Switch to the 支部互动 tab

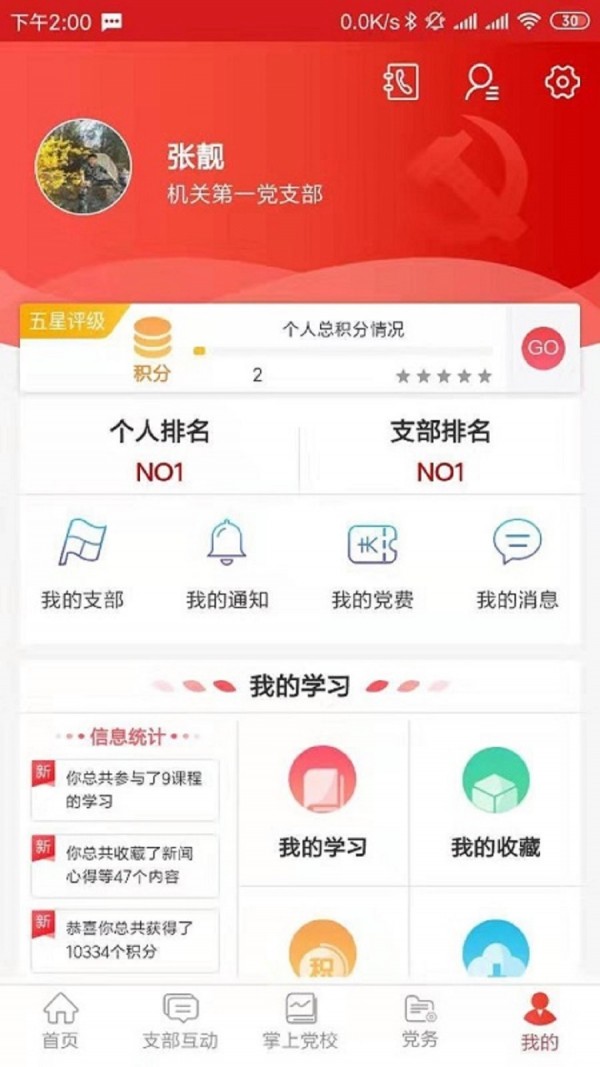click(x=180, y=1021)
